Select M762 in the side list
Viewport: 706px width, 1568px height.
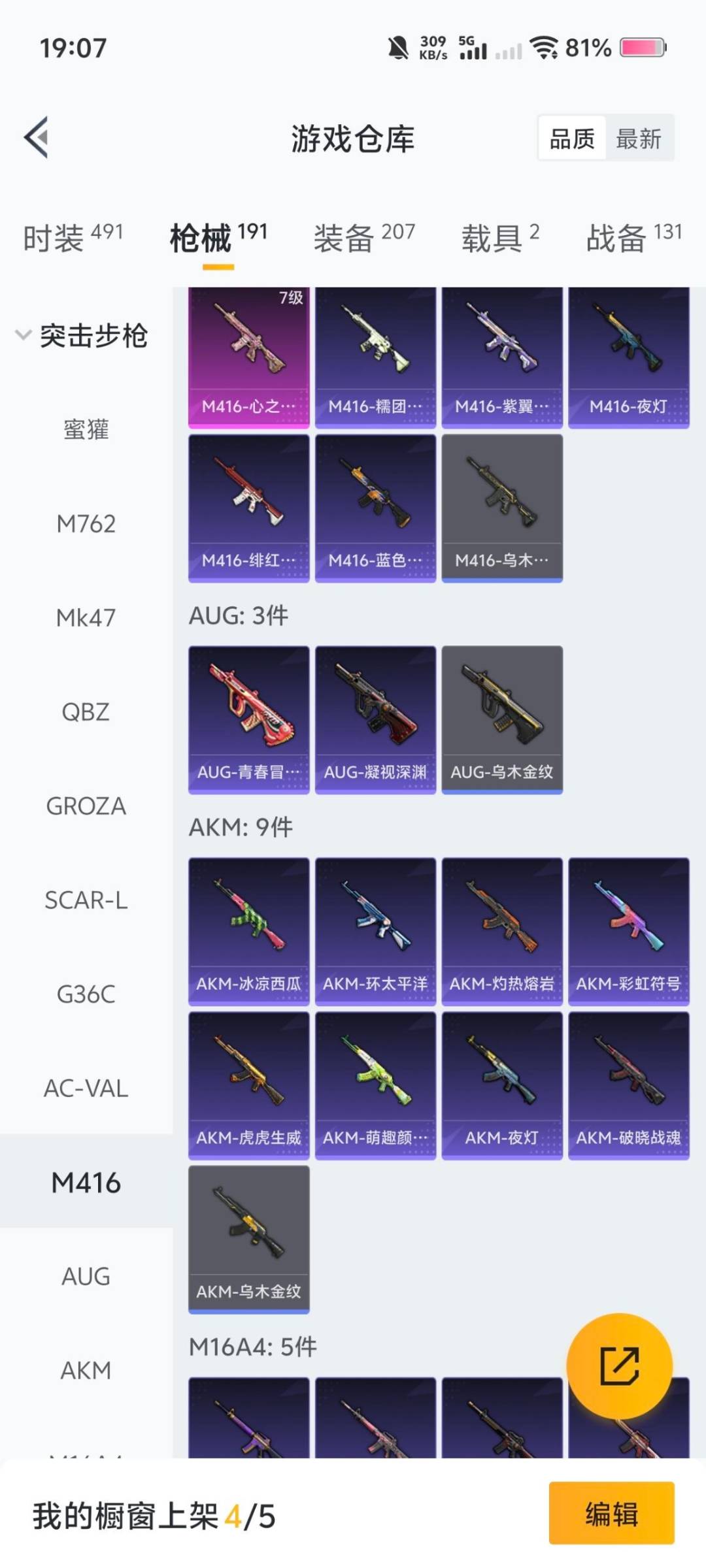pos(86,524)
